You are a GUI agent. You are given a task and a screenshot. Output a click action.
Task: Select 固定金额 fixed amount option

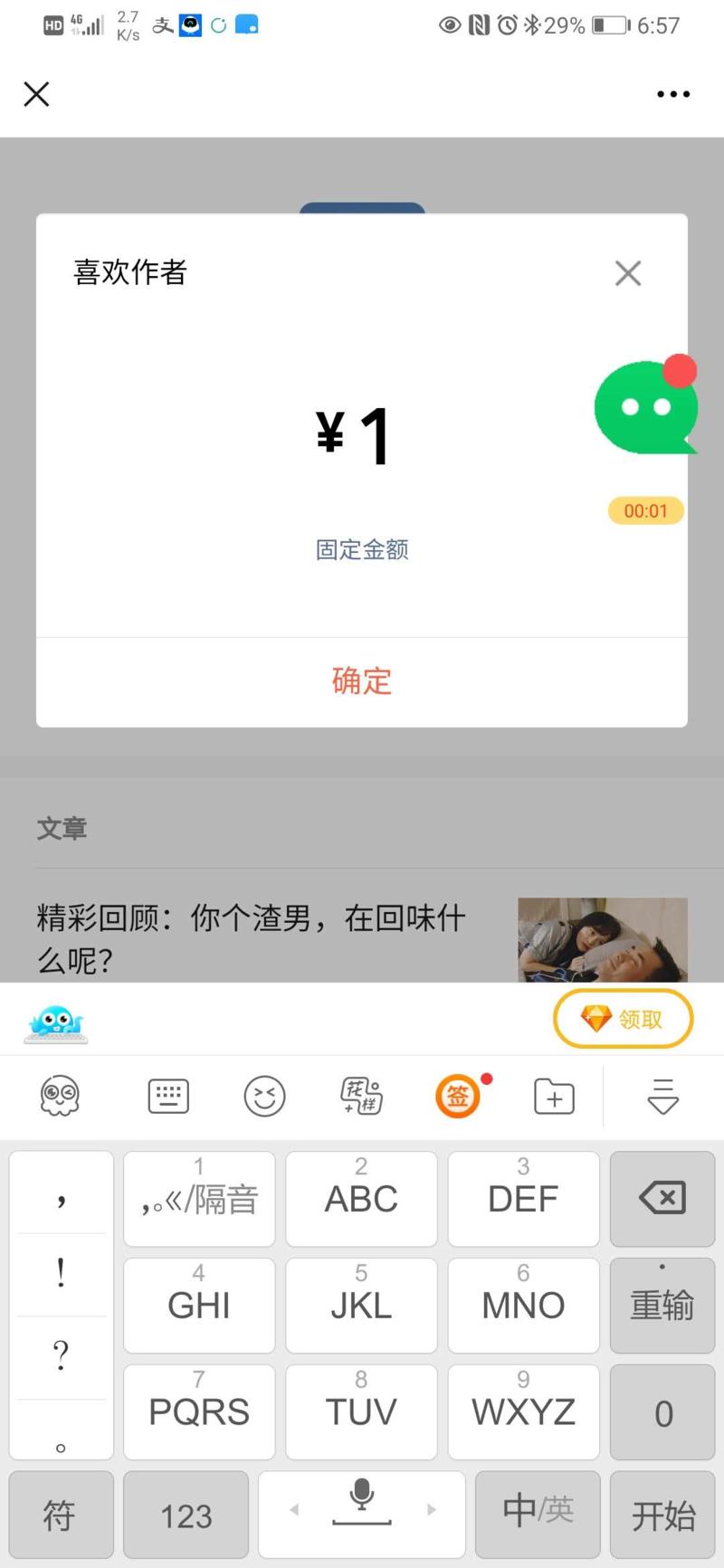(x=361, y=549)
